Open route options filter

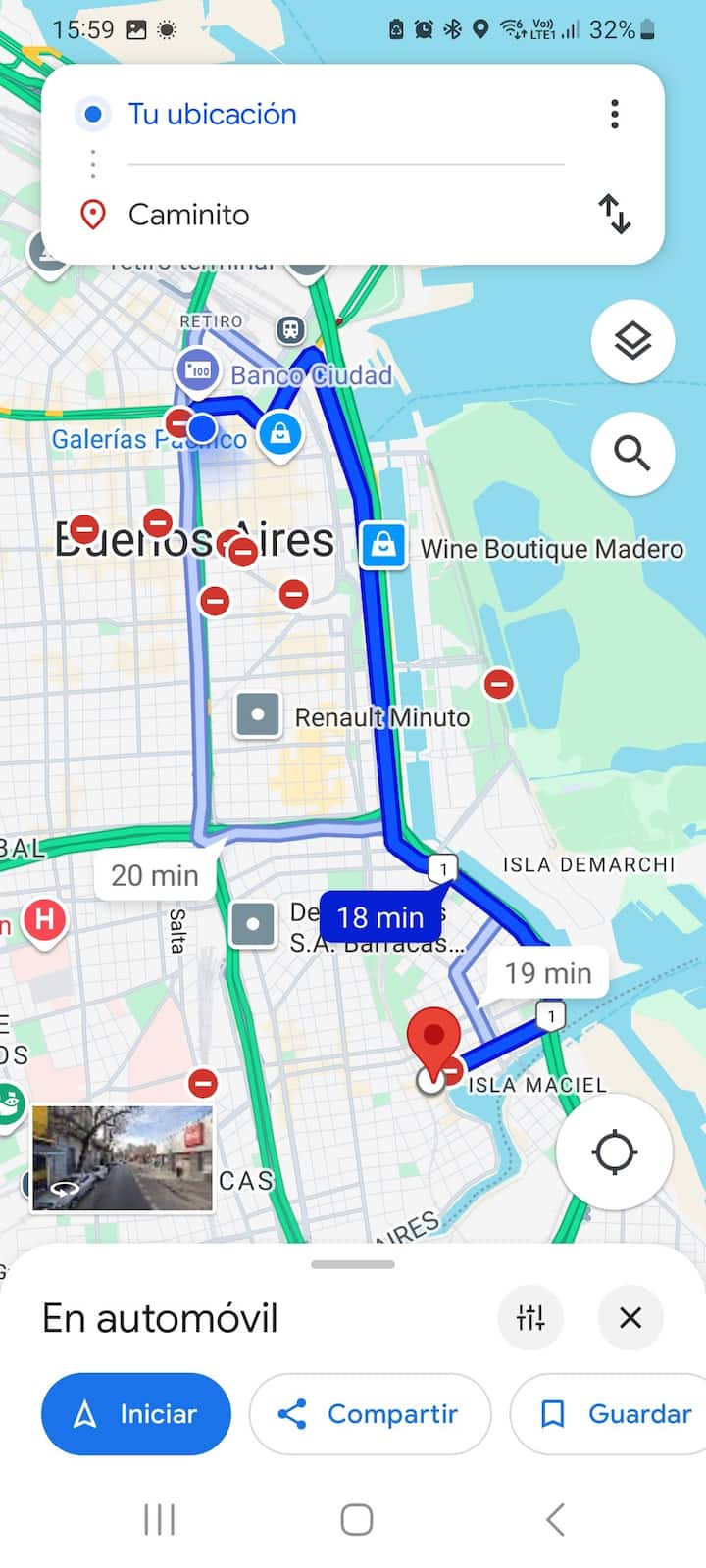point(530,1317)
